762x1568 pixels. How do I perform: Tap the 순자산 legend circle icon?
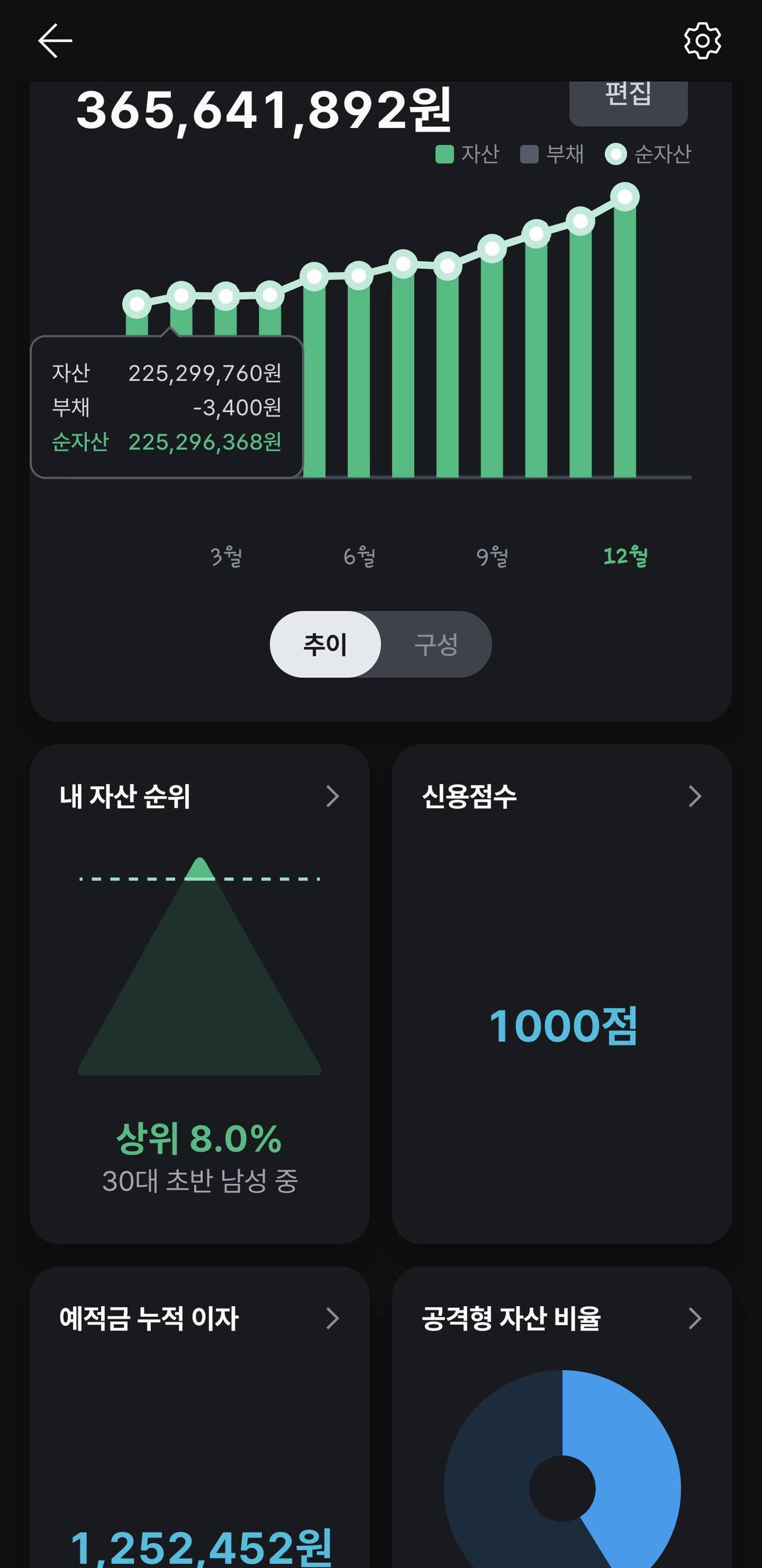click(x=616, y=155)
